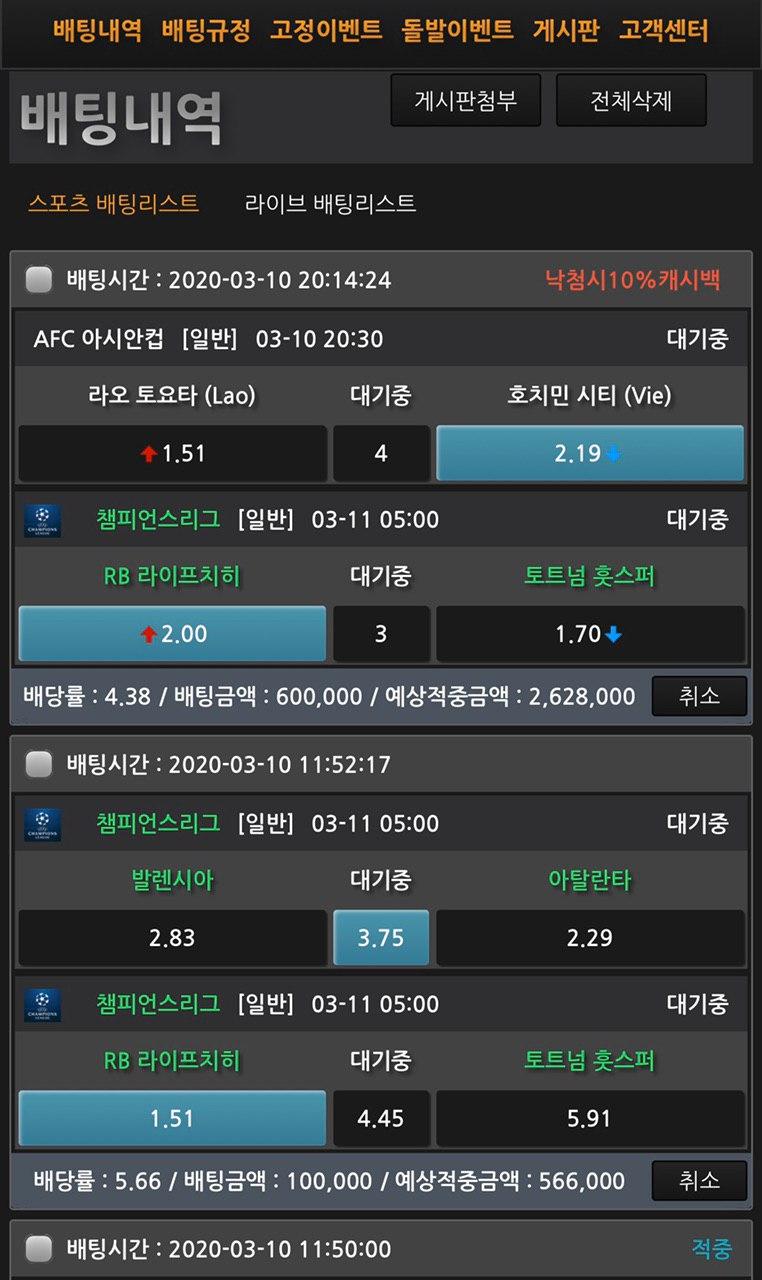Tap 전체삭제 to delete all bets

pos(631,100)
